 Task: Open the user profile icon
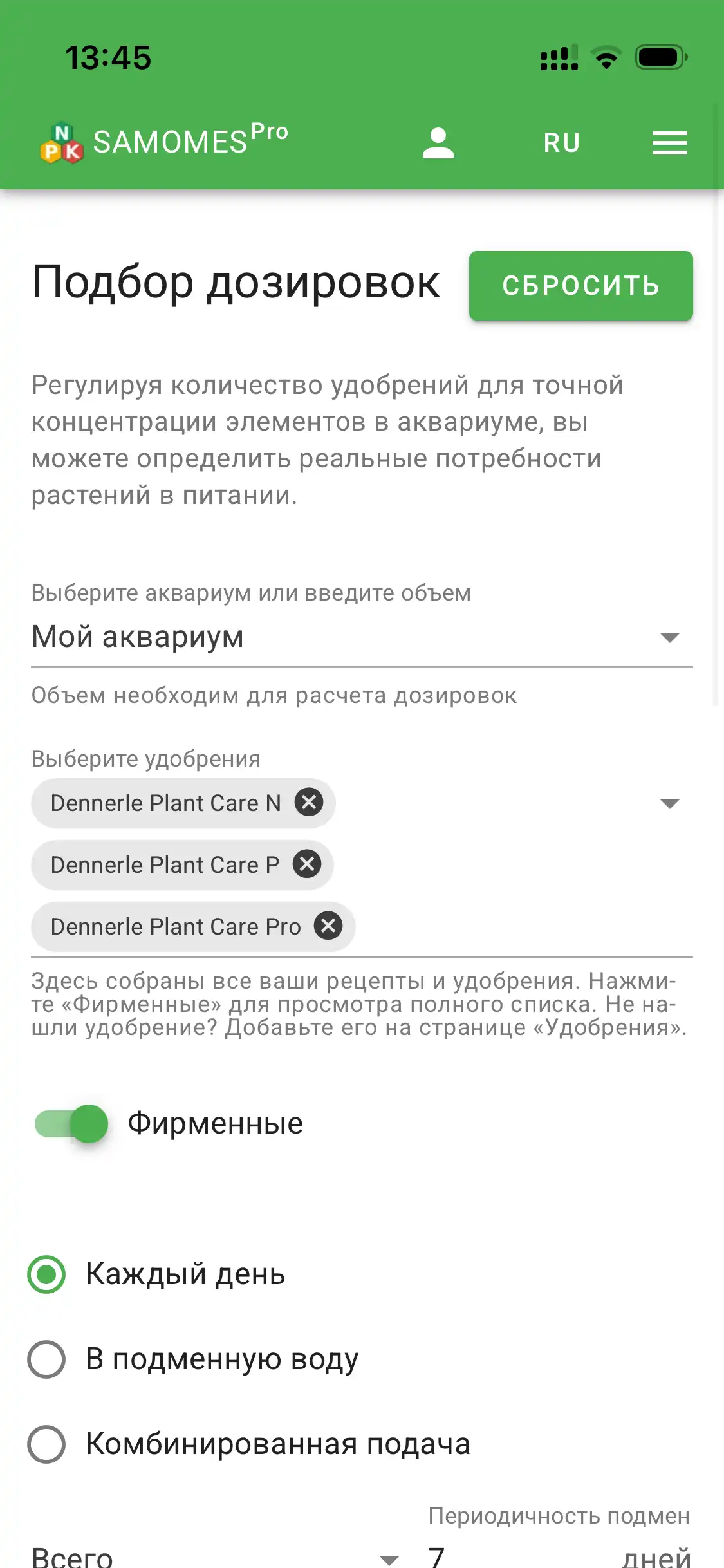click(x=438, y=143)
